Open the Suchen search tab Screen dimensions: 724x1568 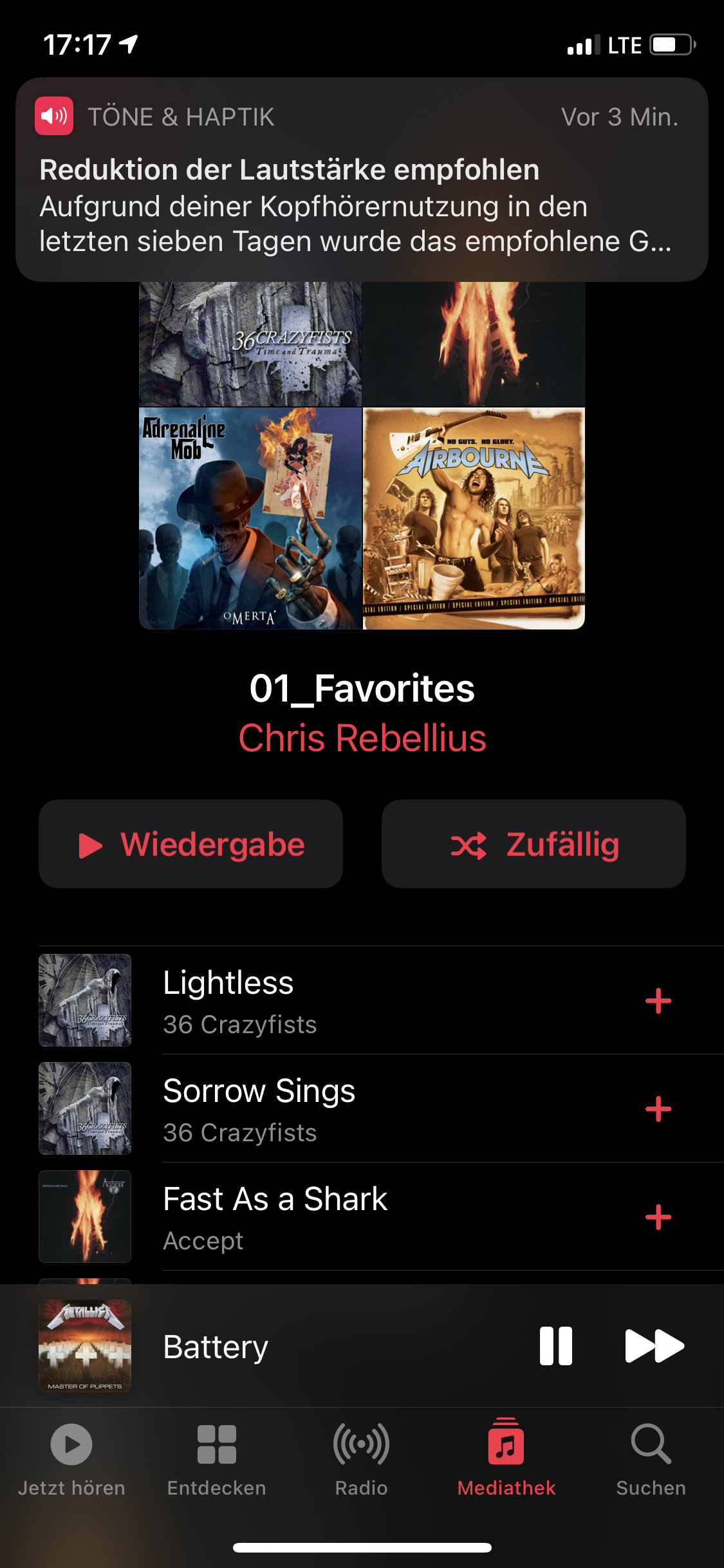pyautogui.click(x=651, y=1459)
